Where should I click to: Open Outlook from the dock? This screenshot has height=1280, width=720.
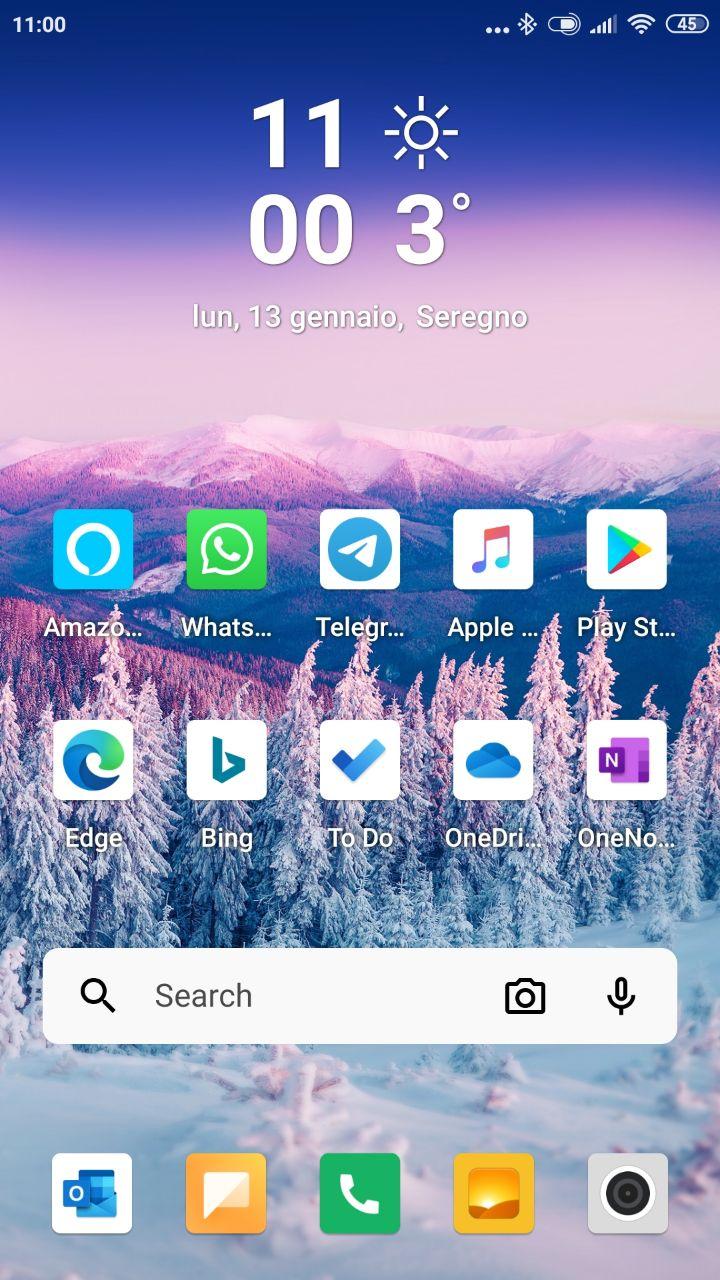pyautogui.click(x=92, y=1193)
